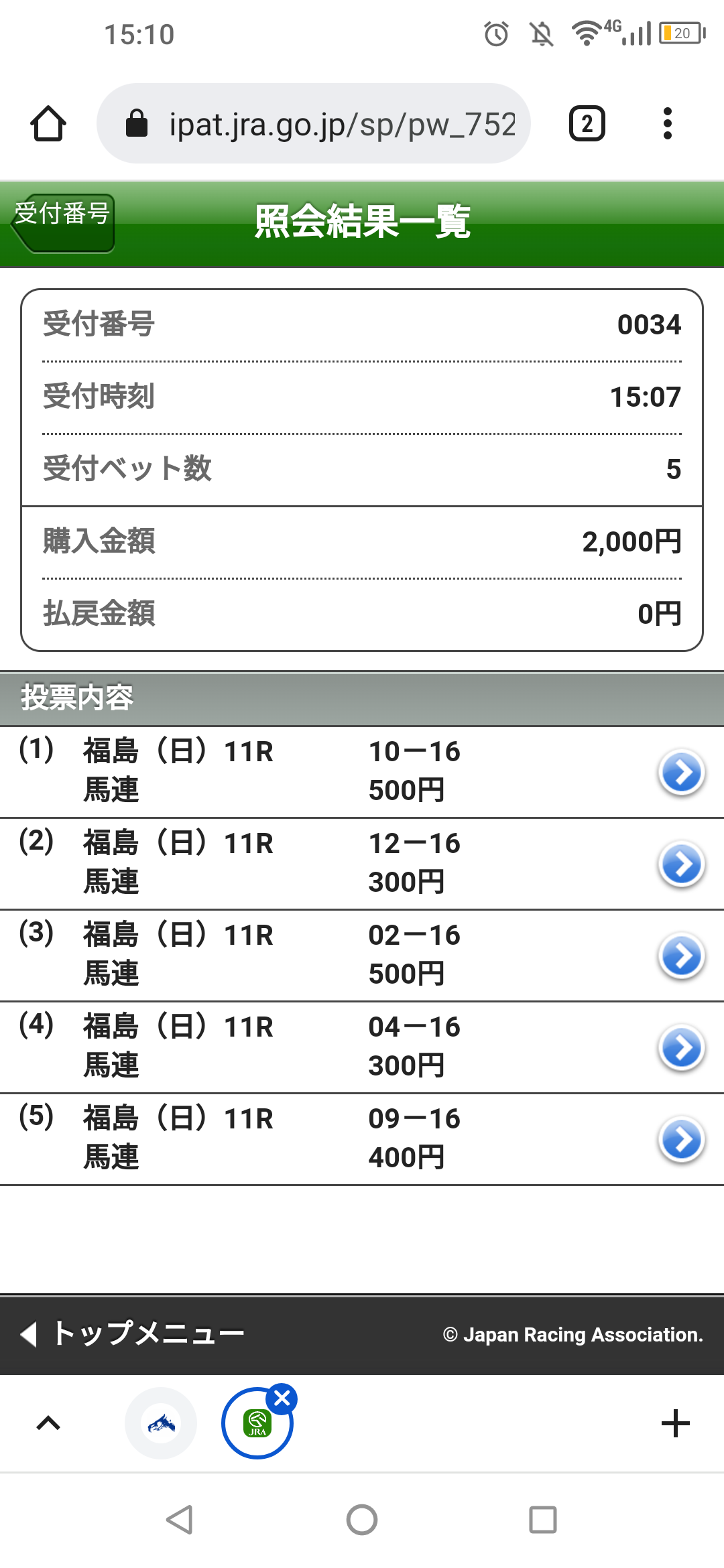View details of bet 04-16 for 300円
This screenshot has width=724, height=1568.
click(x=681, y=1048)
